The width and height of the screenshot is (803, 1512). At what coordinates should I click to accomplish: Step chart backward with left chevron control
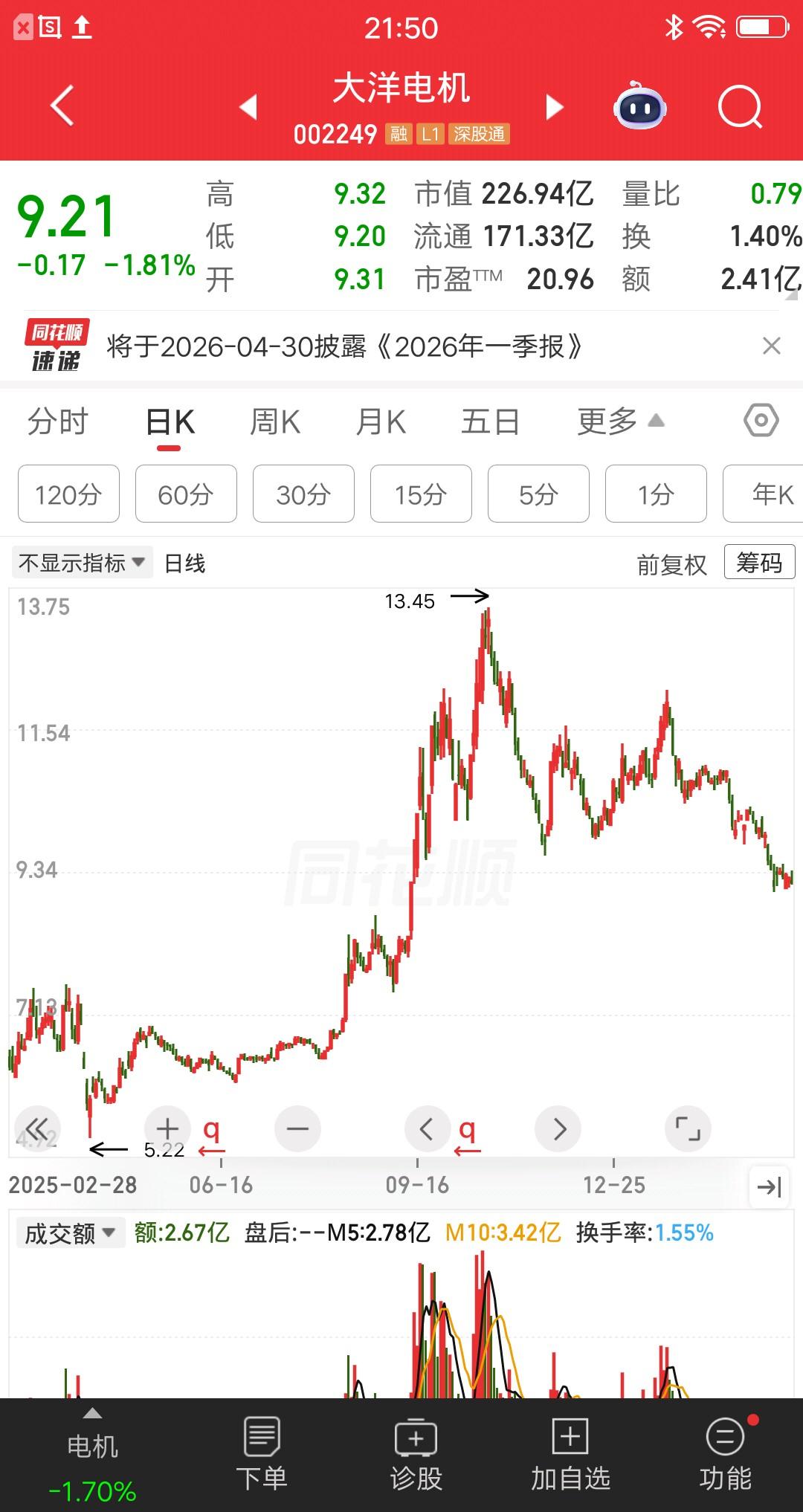coord(427,1128)
